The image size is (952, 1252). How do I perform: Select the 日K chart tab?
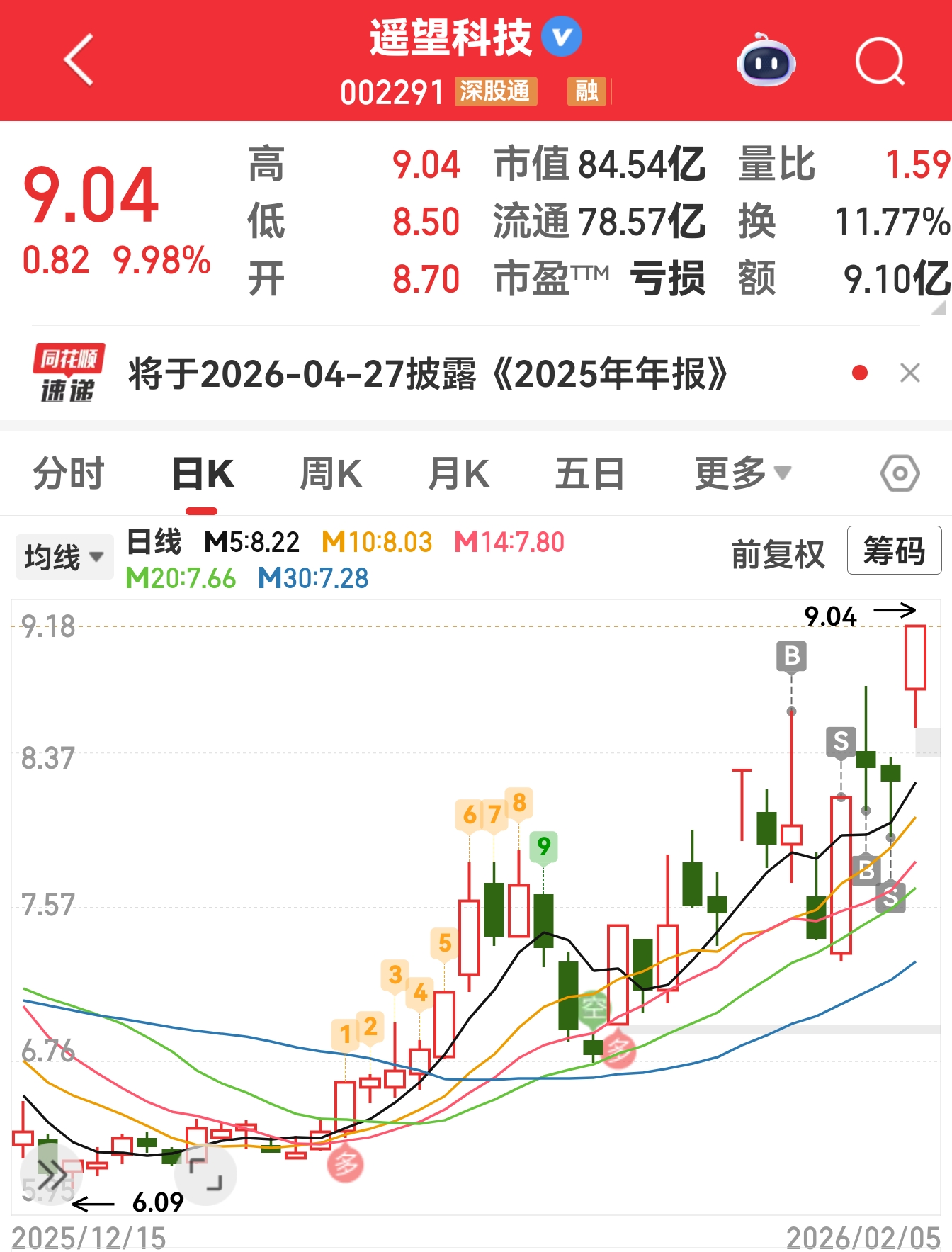203,474
